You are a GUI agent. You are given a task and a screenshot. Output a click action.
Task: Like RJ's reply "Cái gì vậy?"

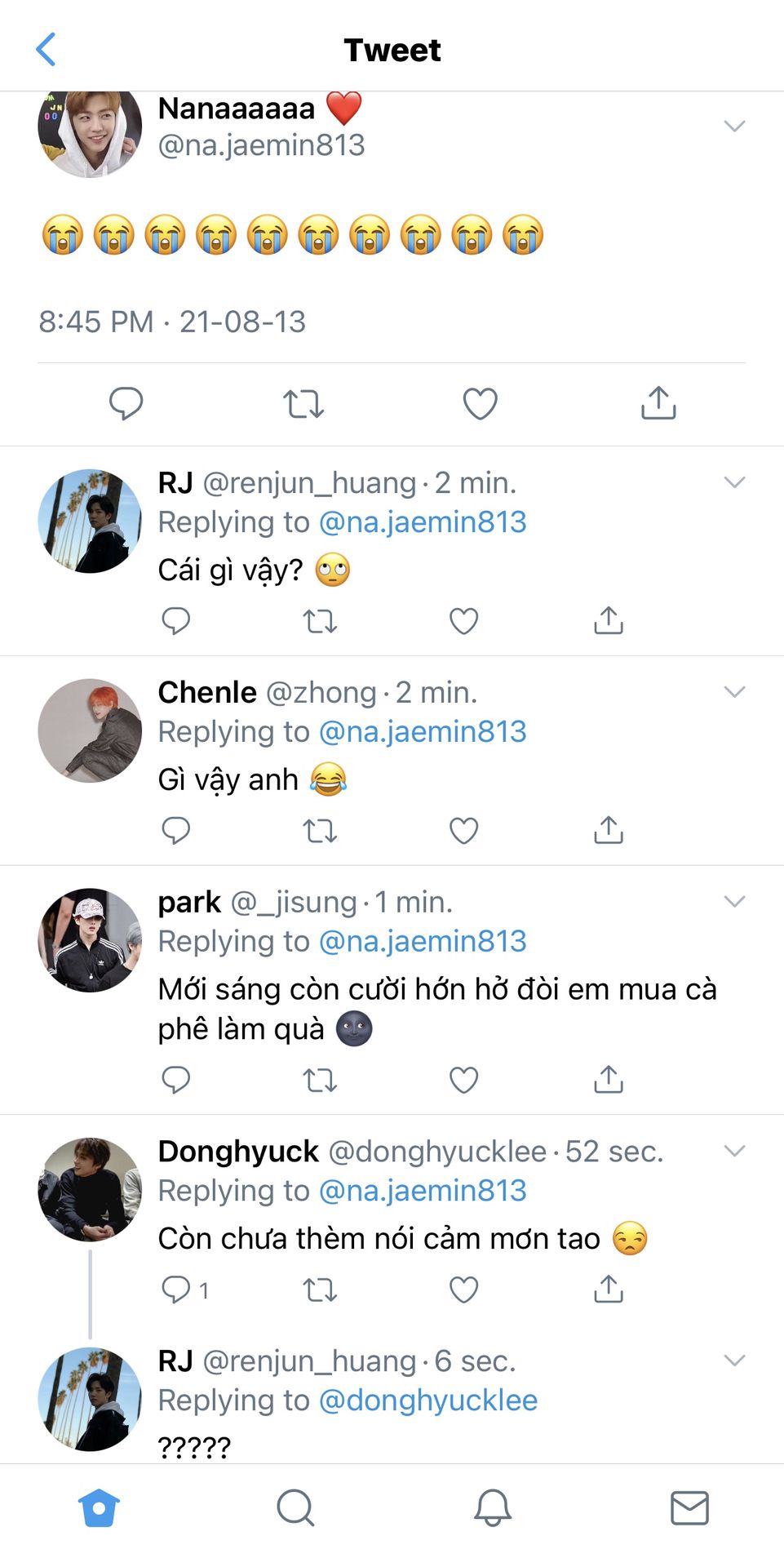463,621
